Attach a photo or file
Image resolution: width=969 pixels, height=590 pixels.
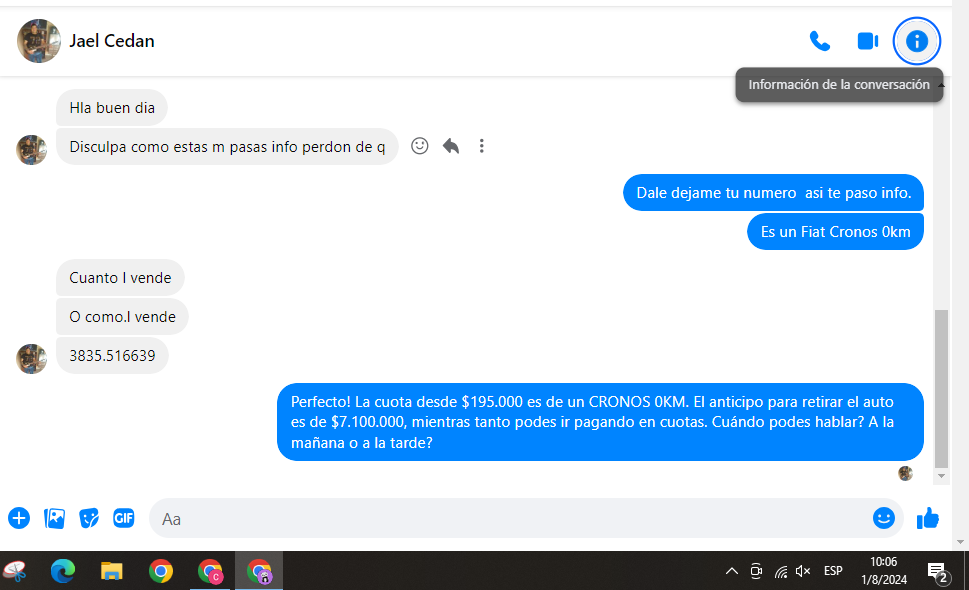click(54, 518)
